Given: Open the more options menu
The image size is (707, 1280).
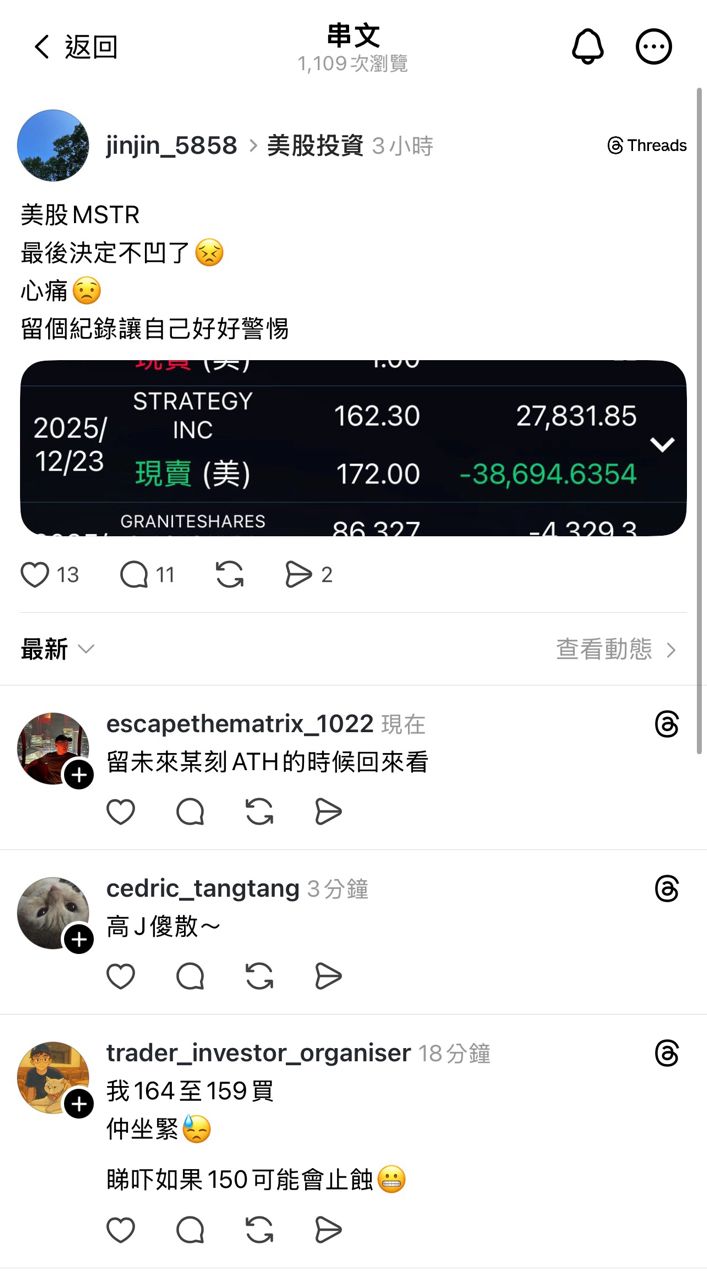Looking at the screenshot, I should pyautogui.click(x=654, y=47).
